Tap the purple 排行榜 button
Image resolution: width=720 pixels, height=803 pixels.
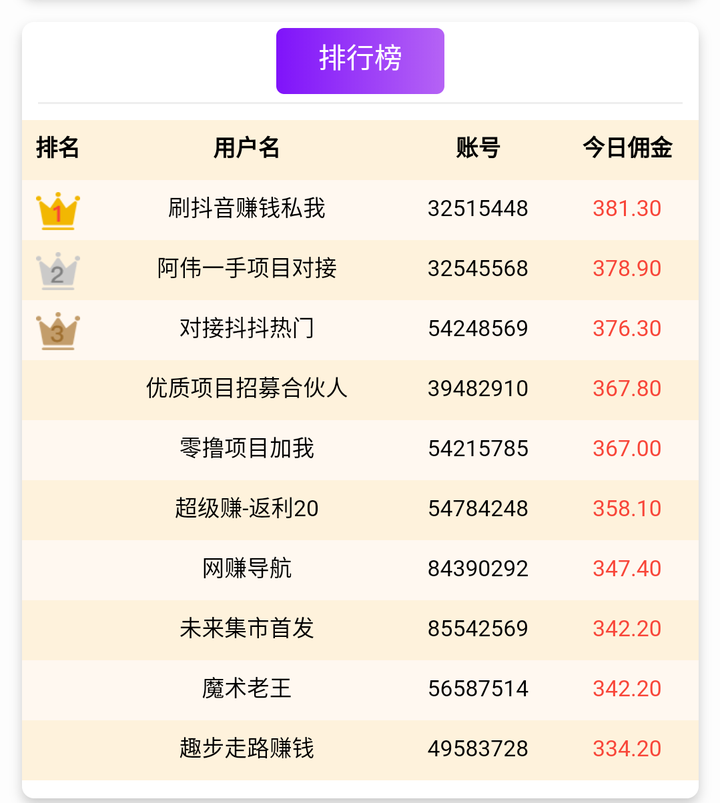(360, 60)
